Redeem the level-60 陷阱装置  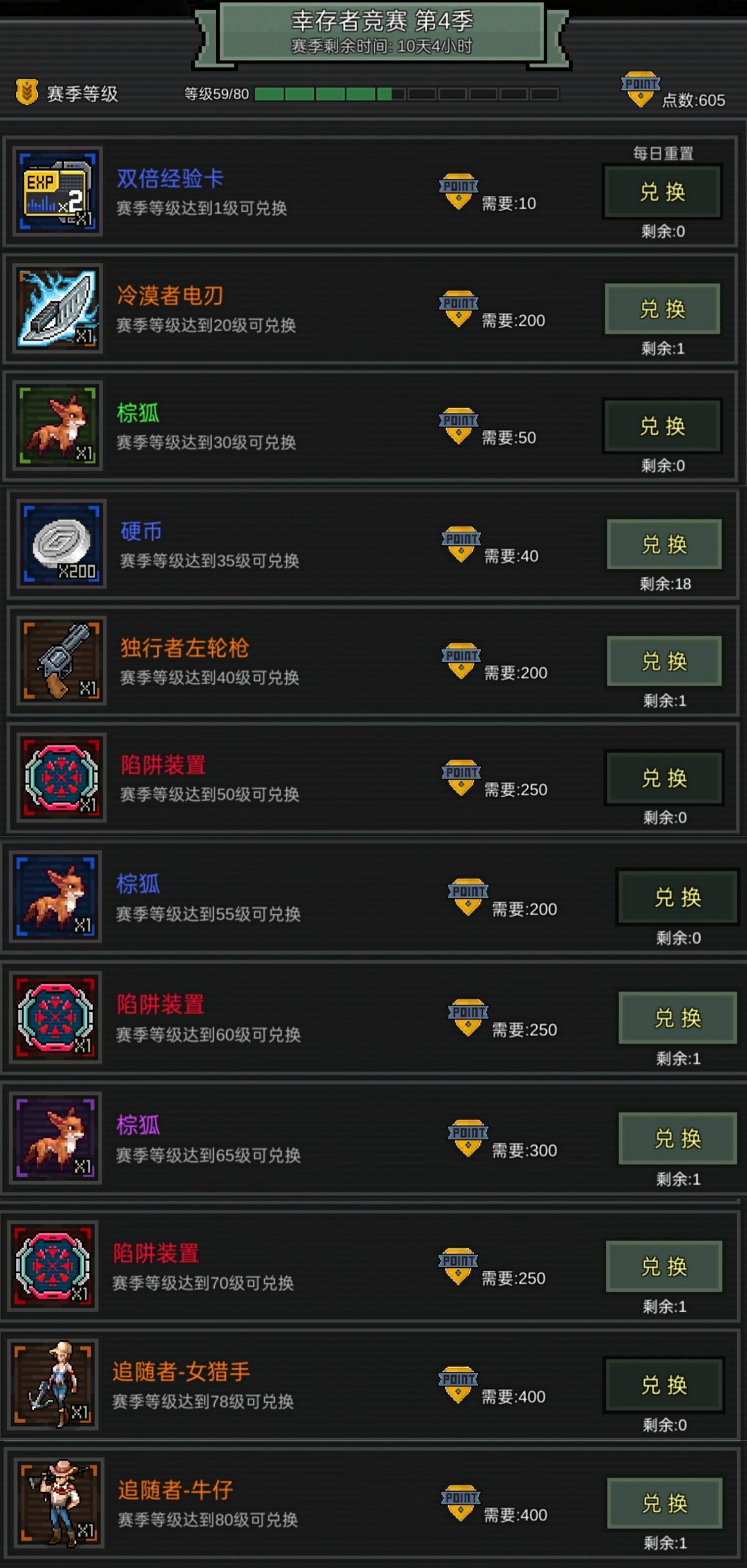(x=677, y=1017)
